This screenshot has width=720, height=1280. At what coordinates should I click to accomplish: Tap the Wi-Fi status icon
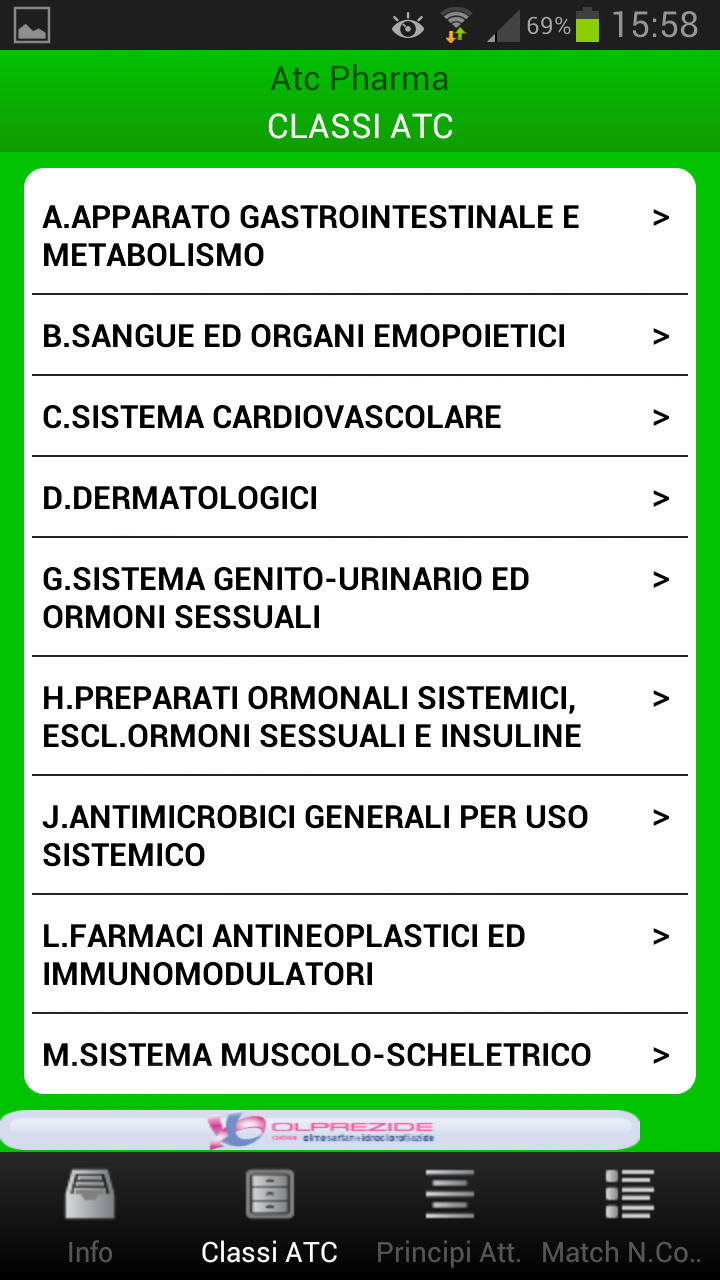455,26
